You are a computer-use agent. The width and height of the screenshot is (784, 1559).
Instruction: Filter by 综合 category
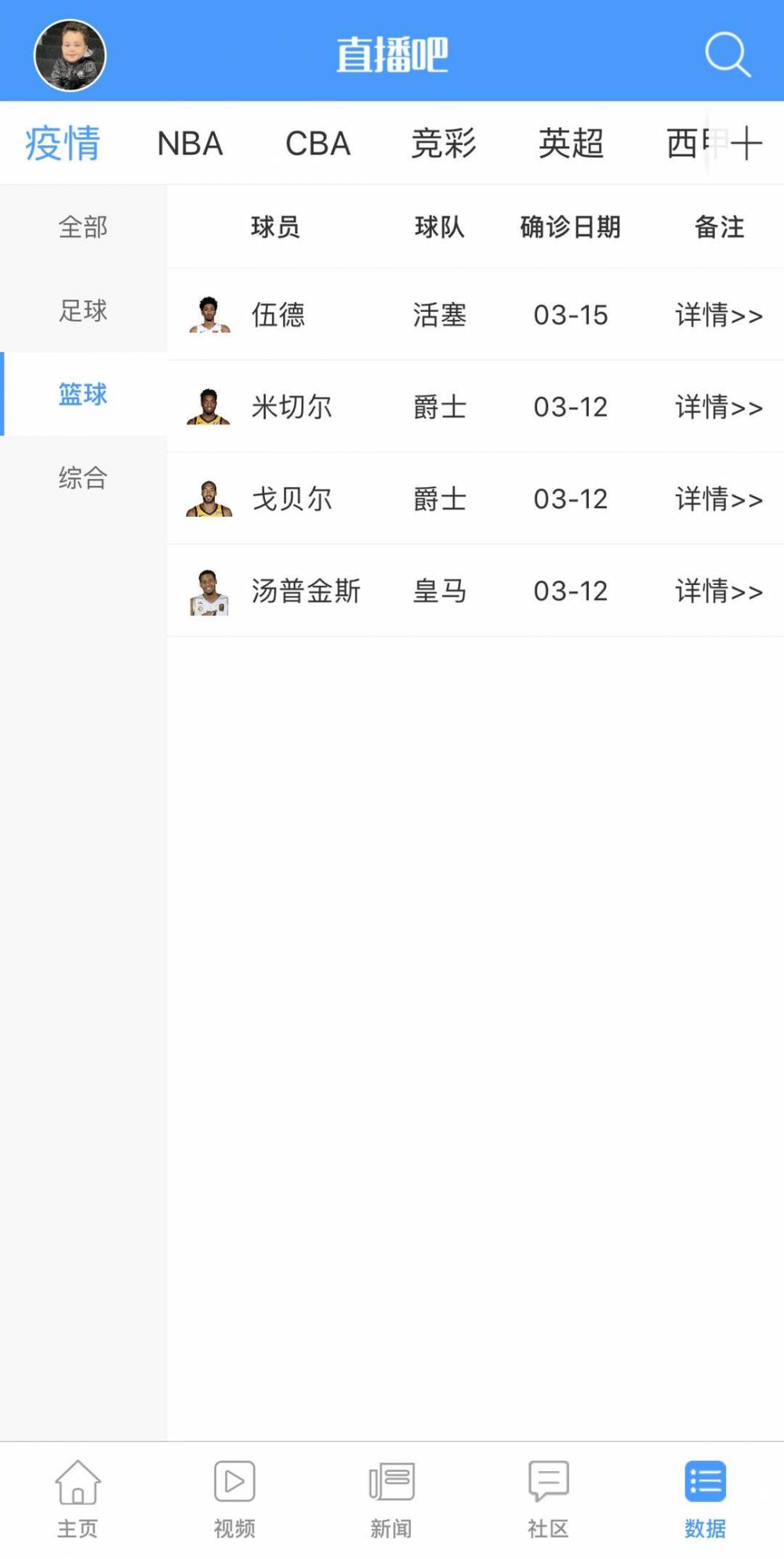point(83,478)
